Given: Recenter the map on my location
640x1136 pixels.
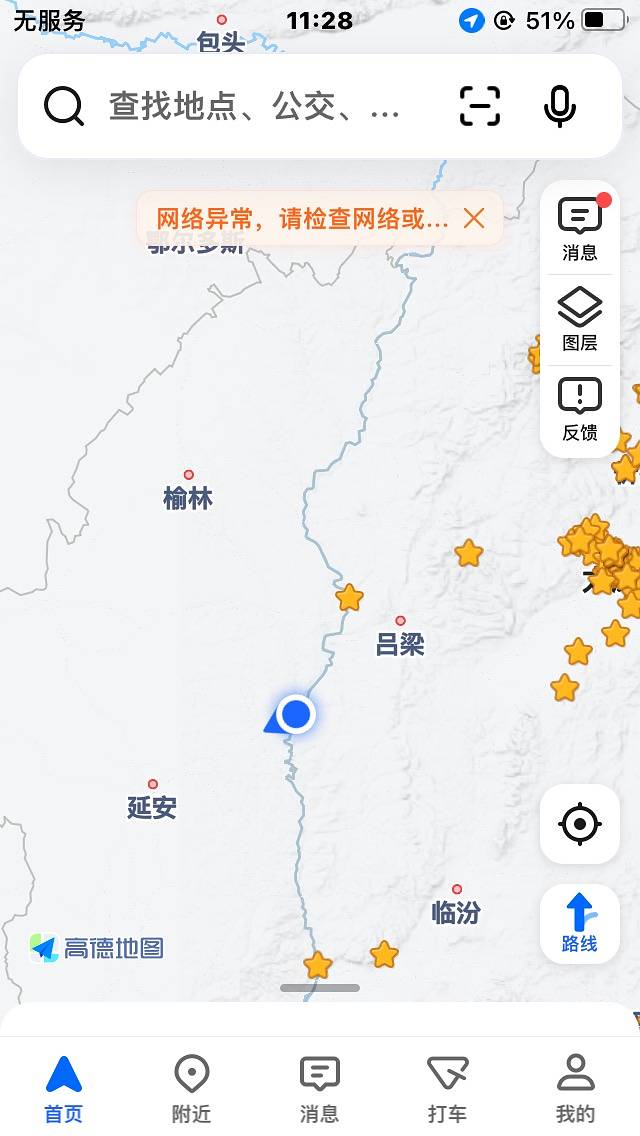Looking at the screenshot, I should [579, 825].
